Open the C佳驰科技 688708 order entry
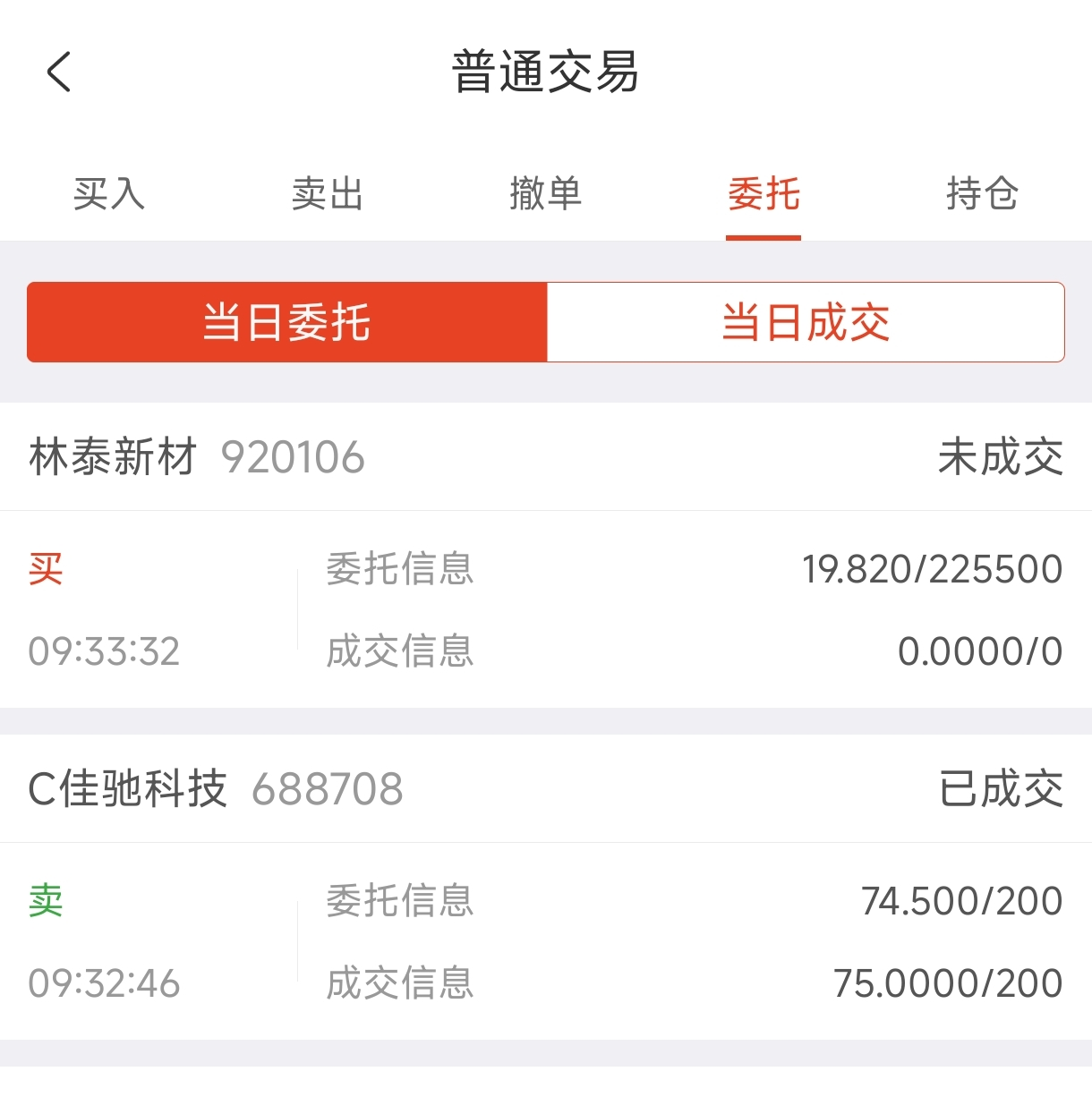Screen dimensions: 1092x1097 tap(545, 888)
